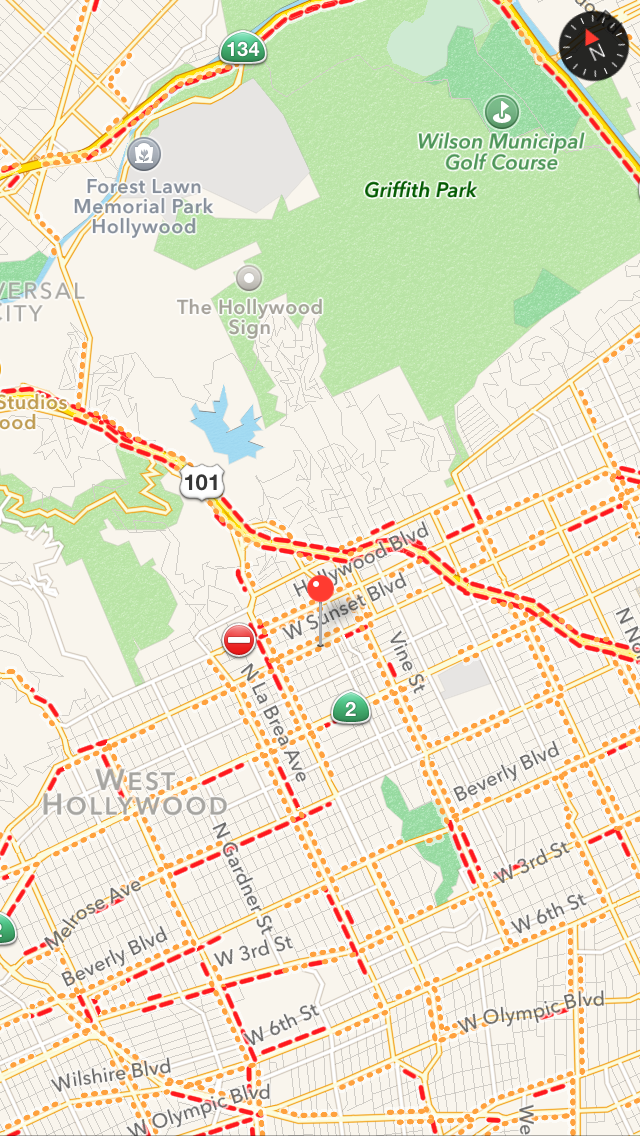Select the red dropped pin near Sunset Blvd

pos(320,589)
